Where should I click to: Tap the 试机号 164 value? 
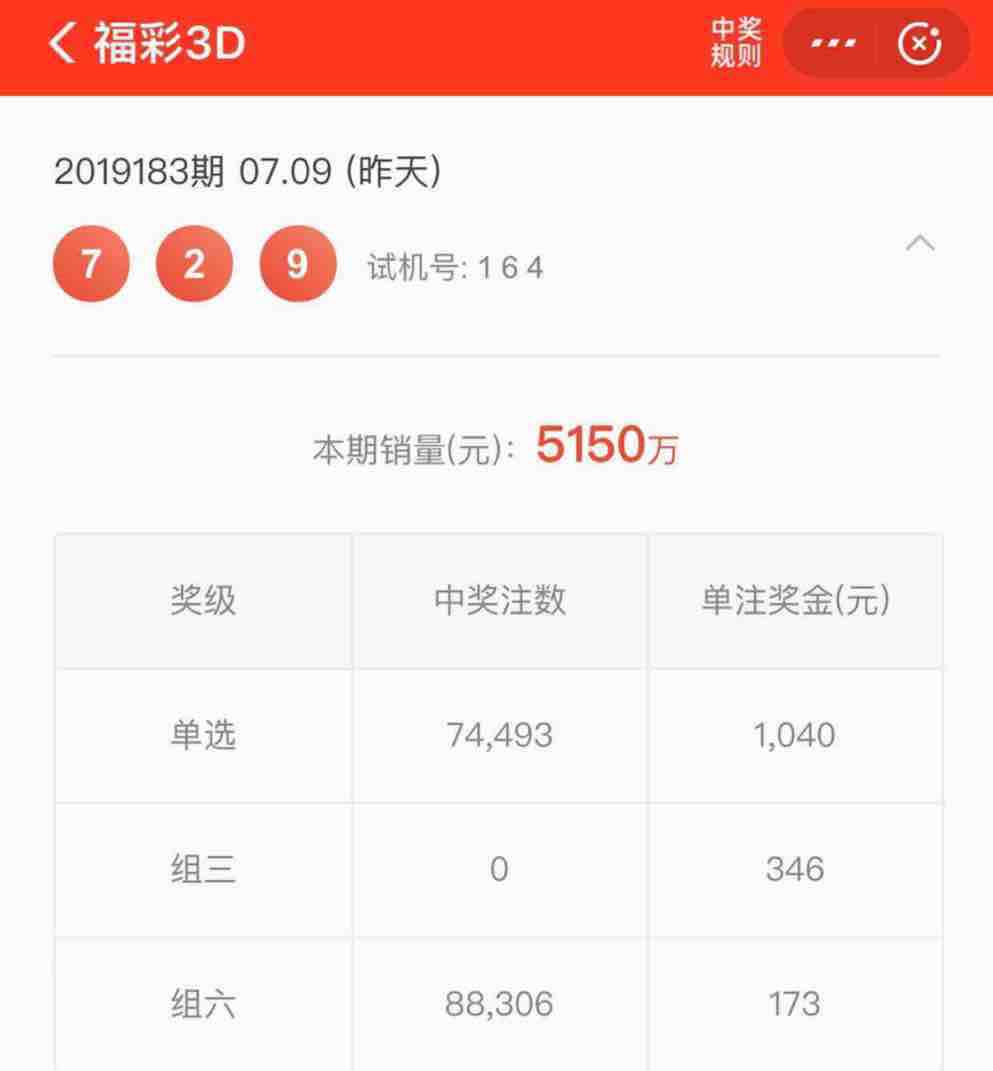tap(455, 266)
